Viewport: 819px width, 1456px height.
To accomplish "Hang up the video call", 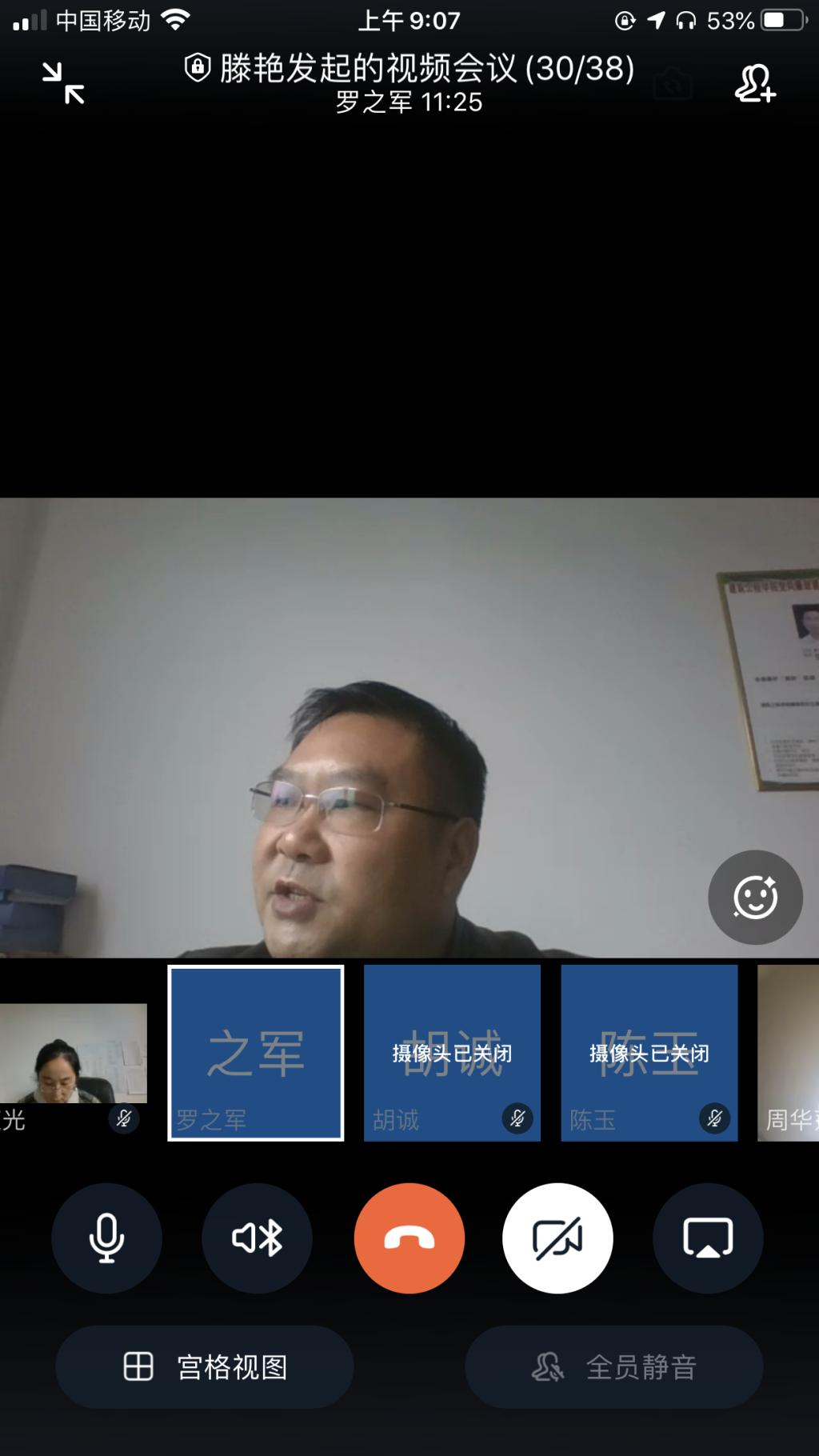I will click(409, 1238).
